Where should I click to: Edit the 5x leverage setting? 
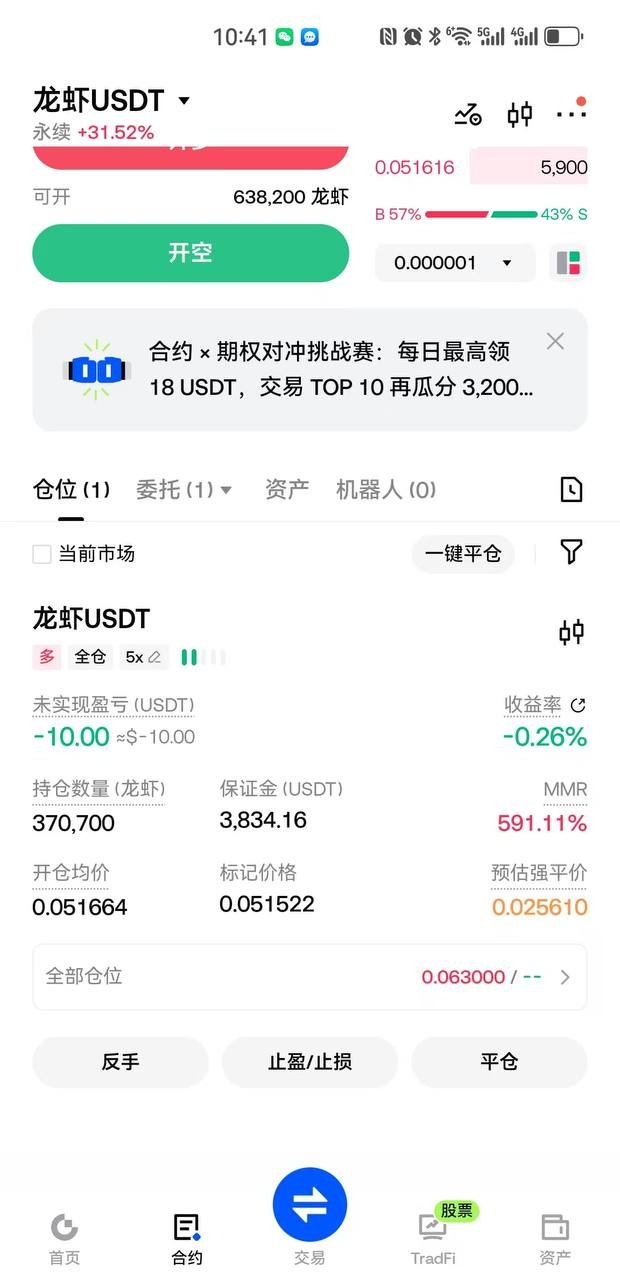pyautogui.click(x=143, y=657)
